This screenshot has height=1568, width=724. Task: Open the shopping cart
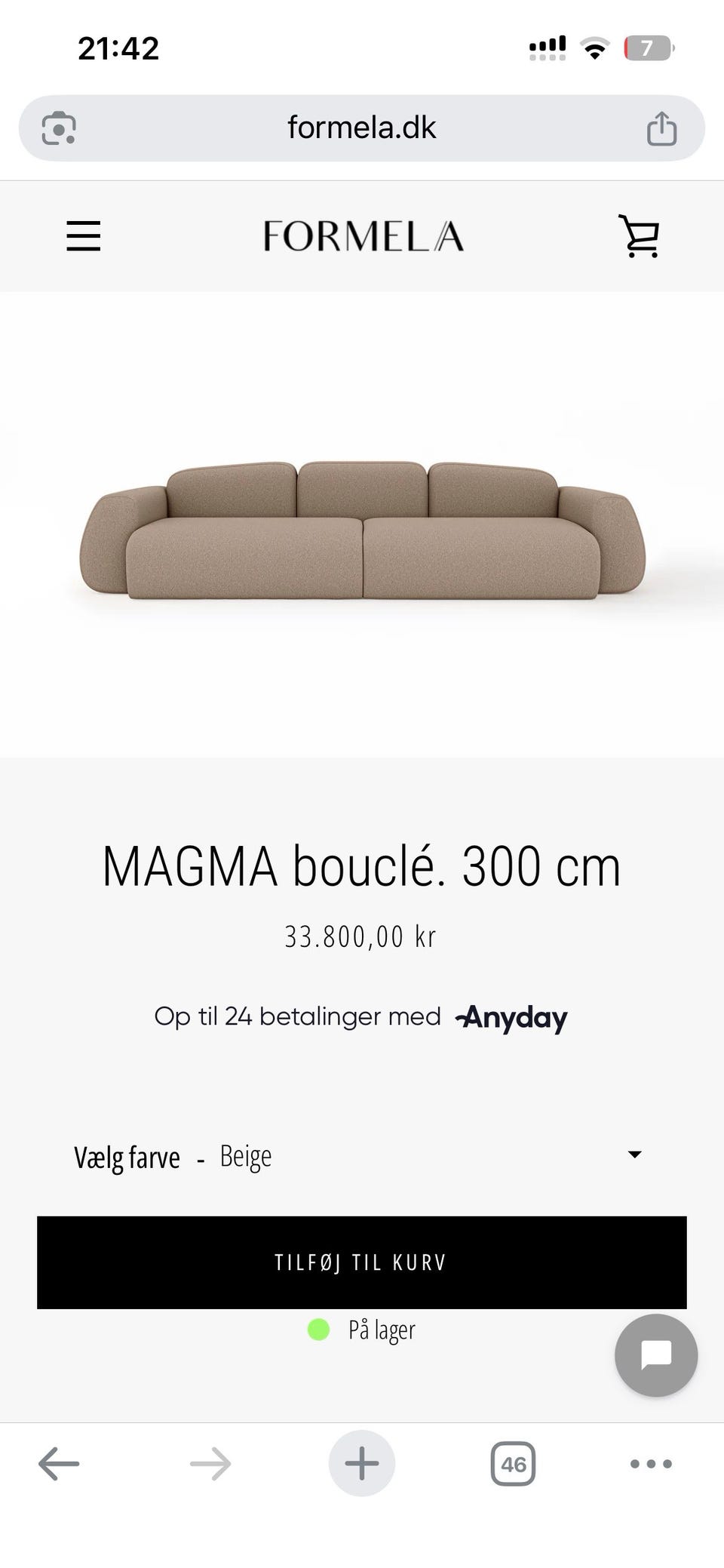pyautogui.click(x=640, y=235)
